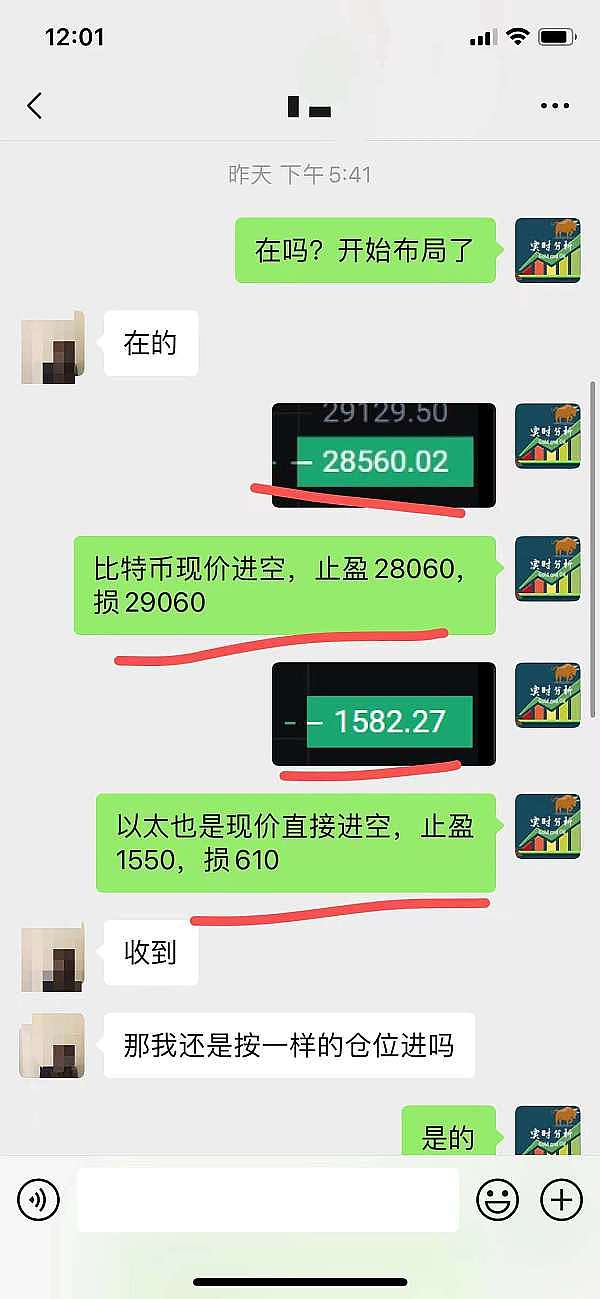
Task: Open the emoji sticker picker
Action: click(497, 1198)
